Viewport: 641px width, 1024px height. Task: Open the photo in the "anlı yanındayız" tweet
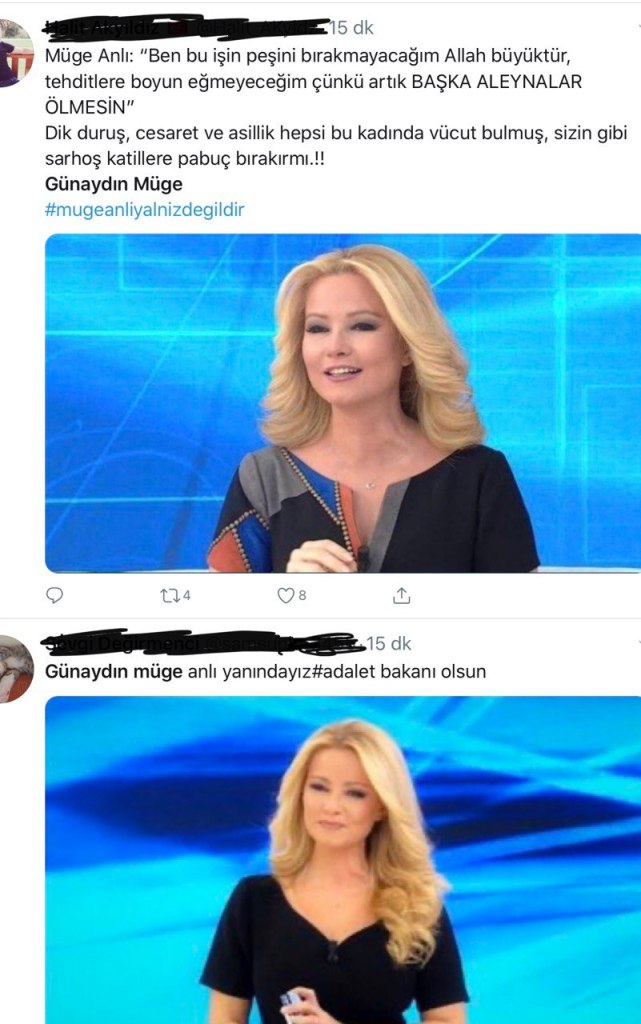(343, 860)
